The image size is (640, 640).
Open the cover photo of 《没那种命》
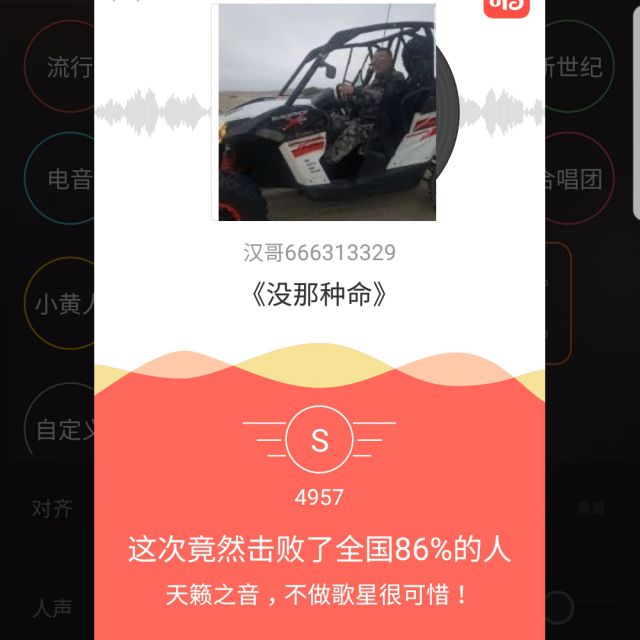(x=327, y=112)
